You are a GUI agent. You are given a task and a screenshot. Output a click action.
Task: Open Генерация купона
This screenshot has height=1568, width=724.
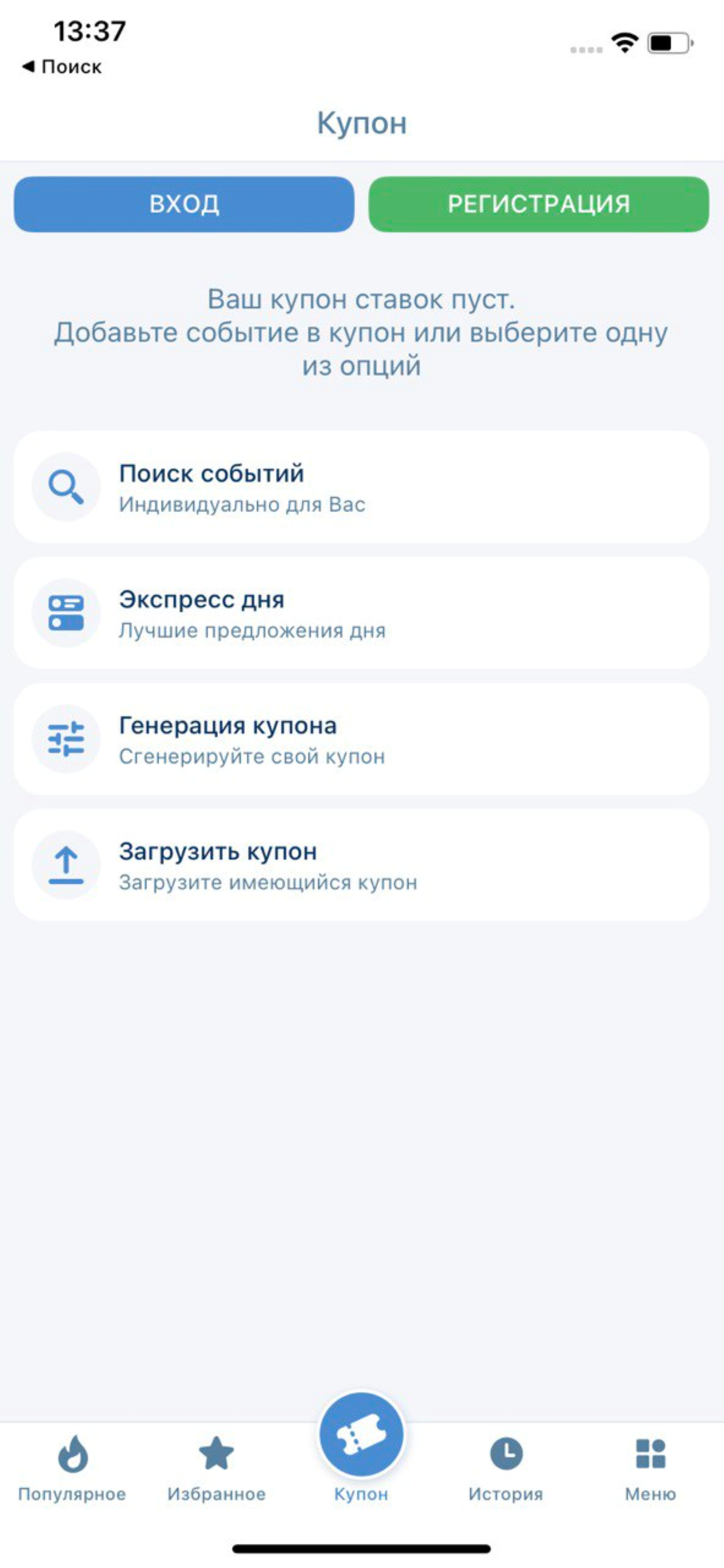click(361, 739)
